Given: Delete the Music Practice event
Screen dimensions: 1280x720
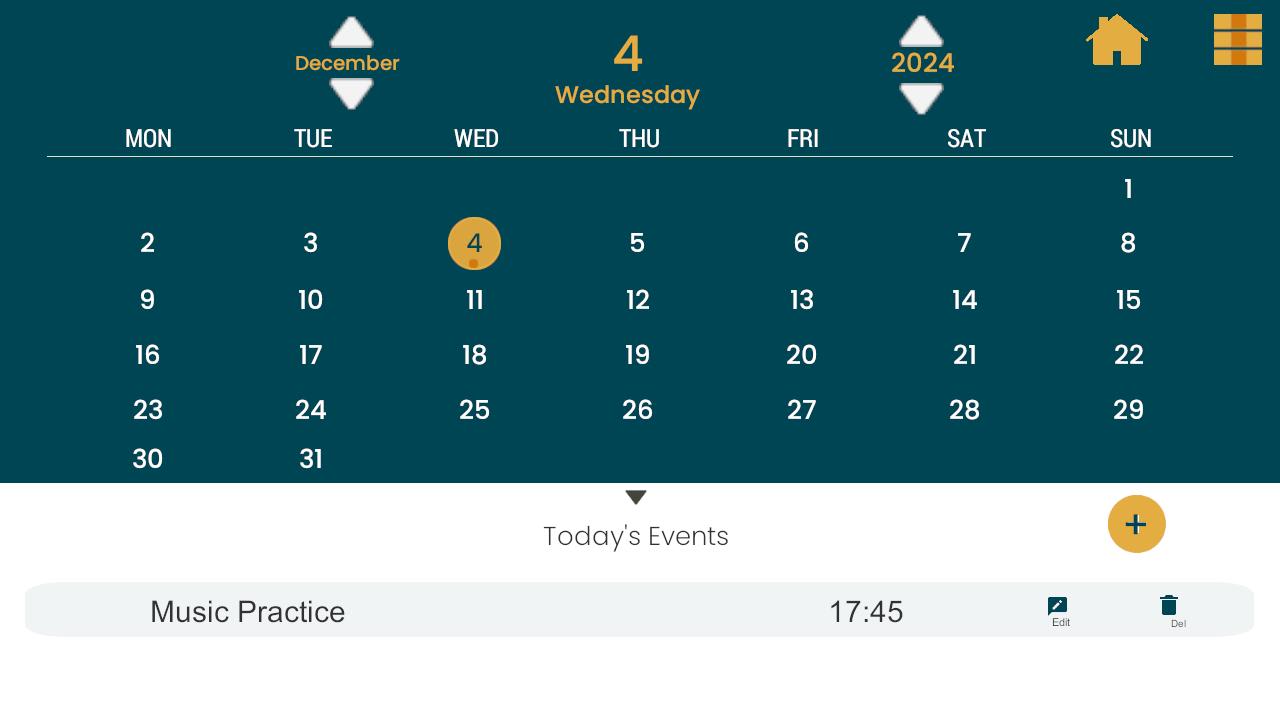Looking at the screenshot, I should click(1169, 609).
